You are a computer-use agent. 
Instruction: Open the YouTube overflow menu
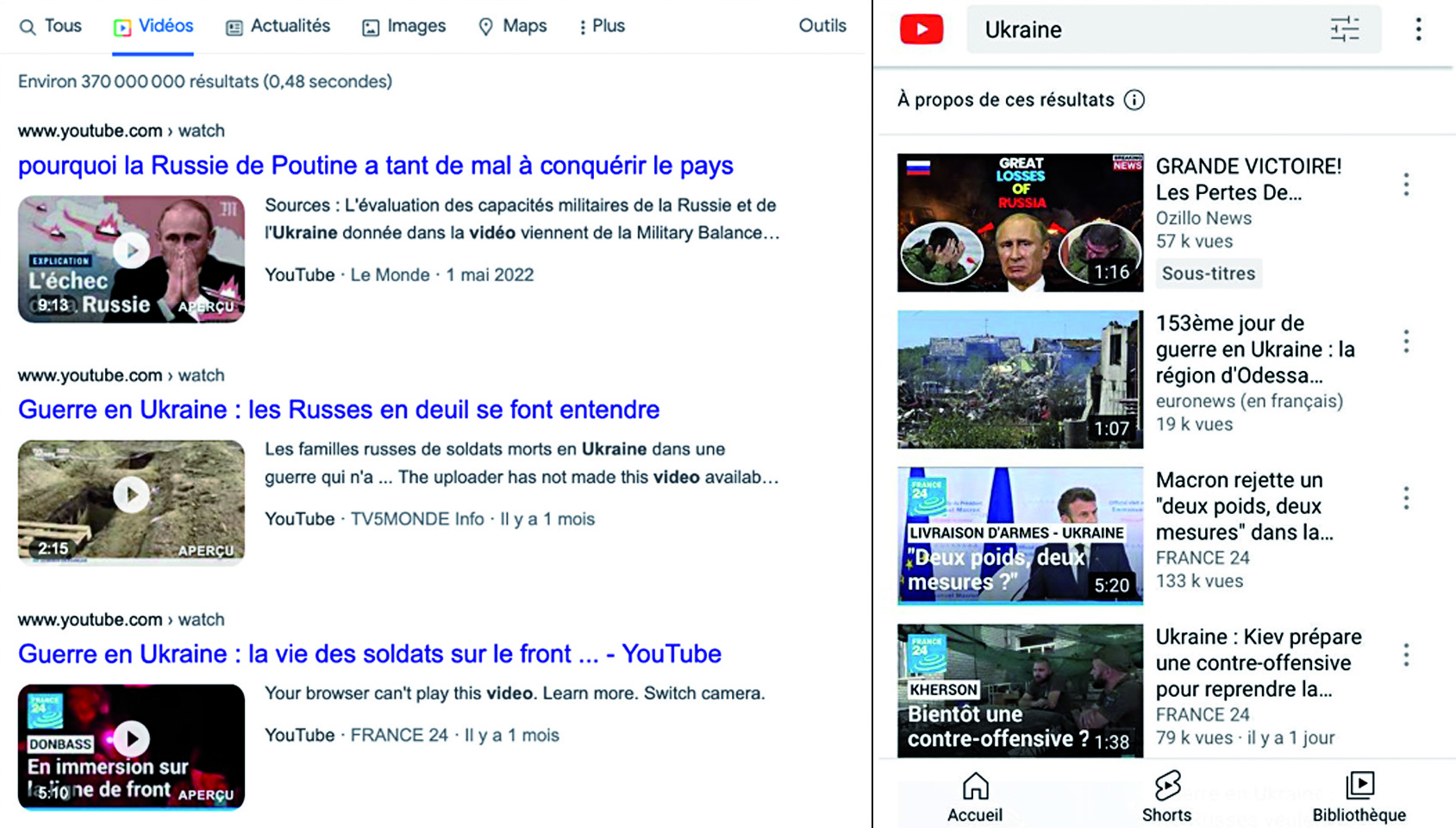tap(1418, 29)
